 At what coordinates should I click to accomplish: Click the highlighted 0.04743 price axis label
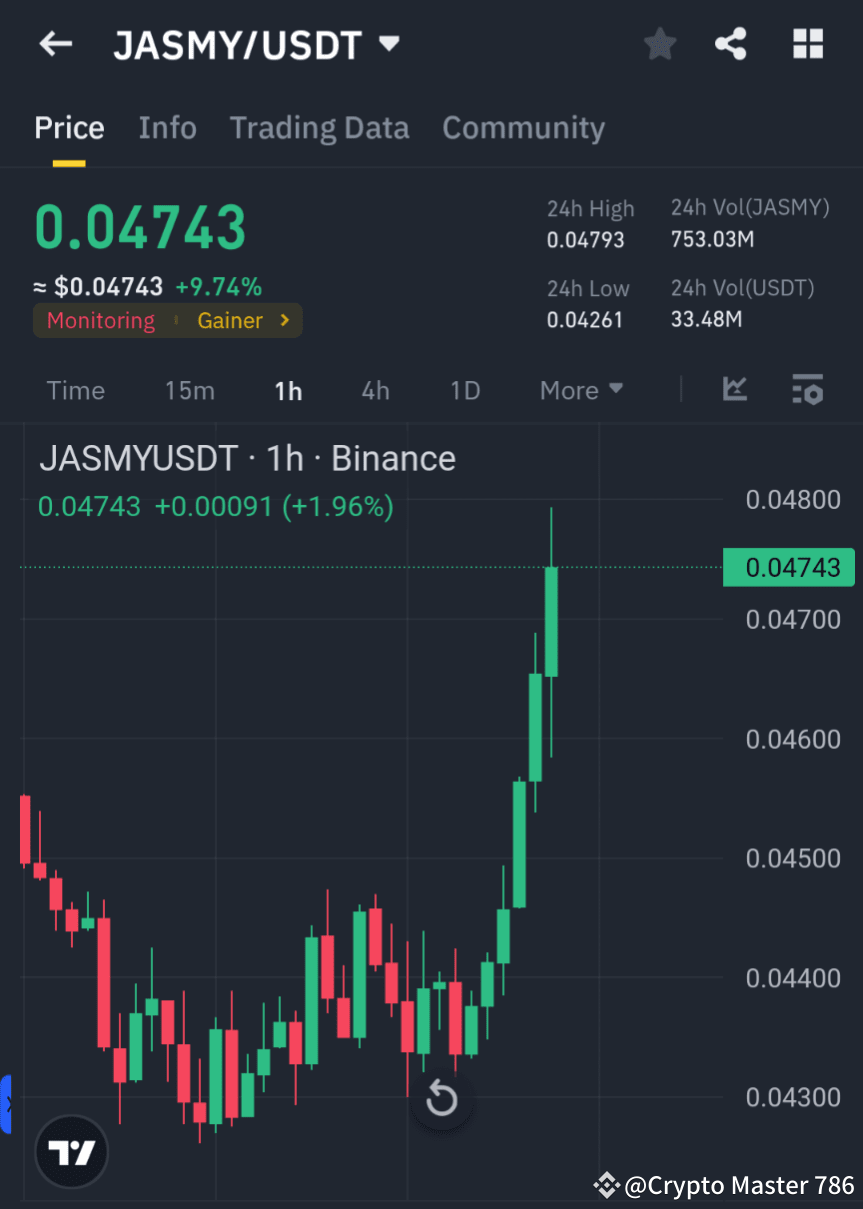(x=789, y=567)
